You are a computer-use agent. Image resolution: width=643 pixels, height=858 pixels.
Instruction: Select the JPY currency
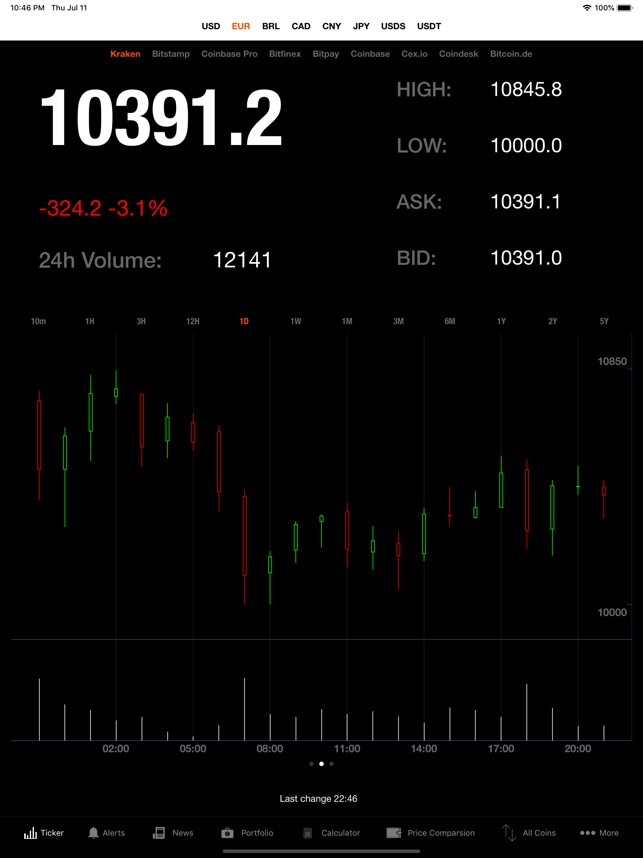click(x=361, y=26)
